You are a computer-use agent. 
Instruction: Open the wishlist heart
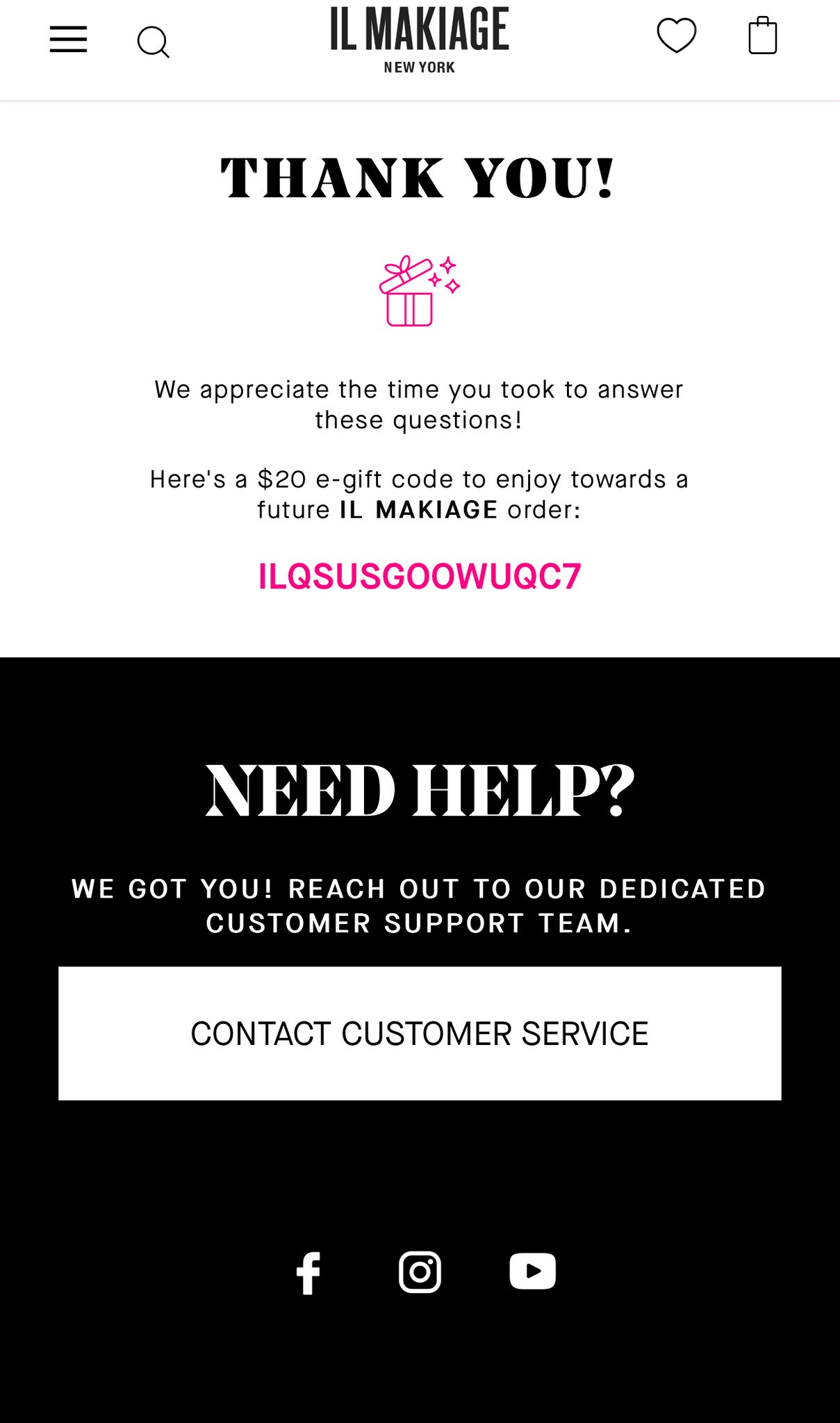coord(676,35)
